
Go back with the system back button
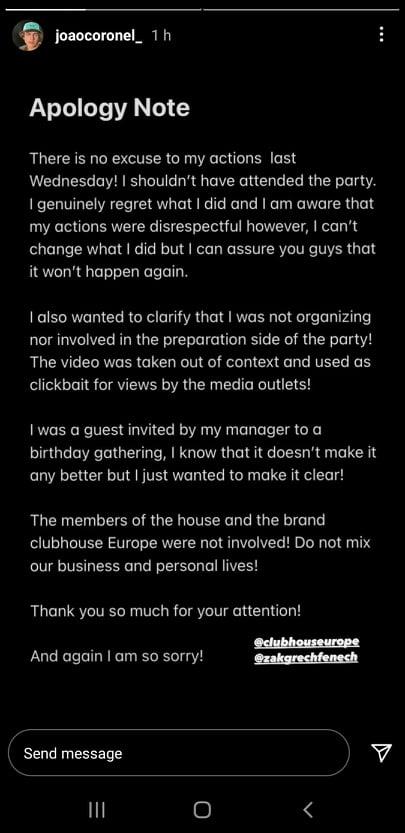point(308,810)
